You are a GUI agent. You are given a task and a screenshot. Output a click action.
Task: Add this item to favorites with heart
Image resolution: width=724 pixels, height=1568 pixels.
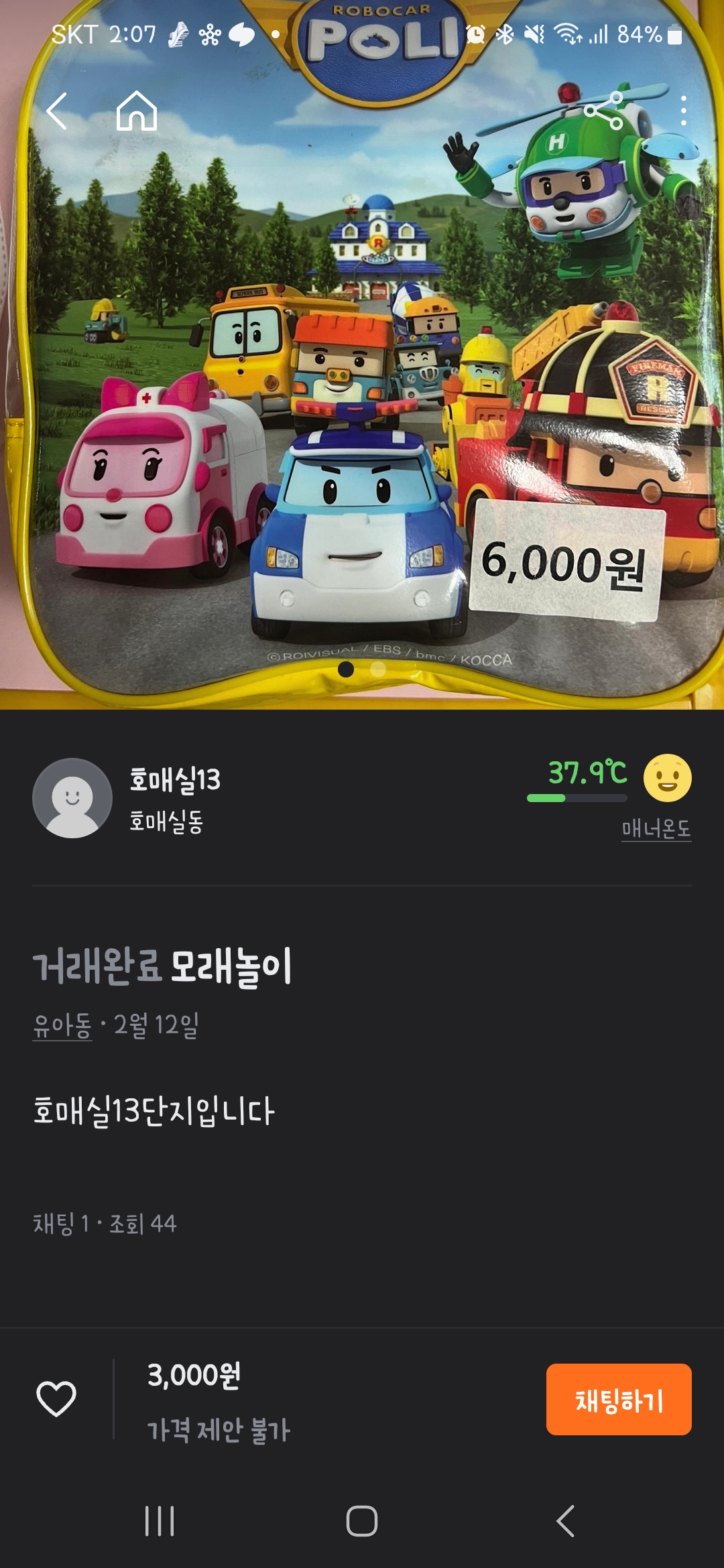click(x=56, y=1399)
